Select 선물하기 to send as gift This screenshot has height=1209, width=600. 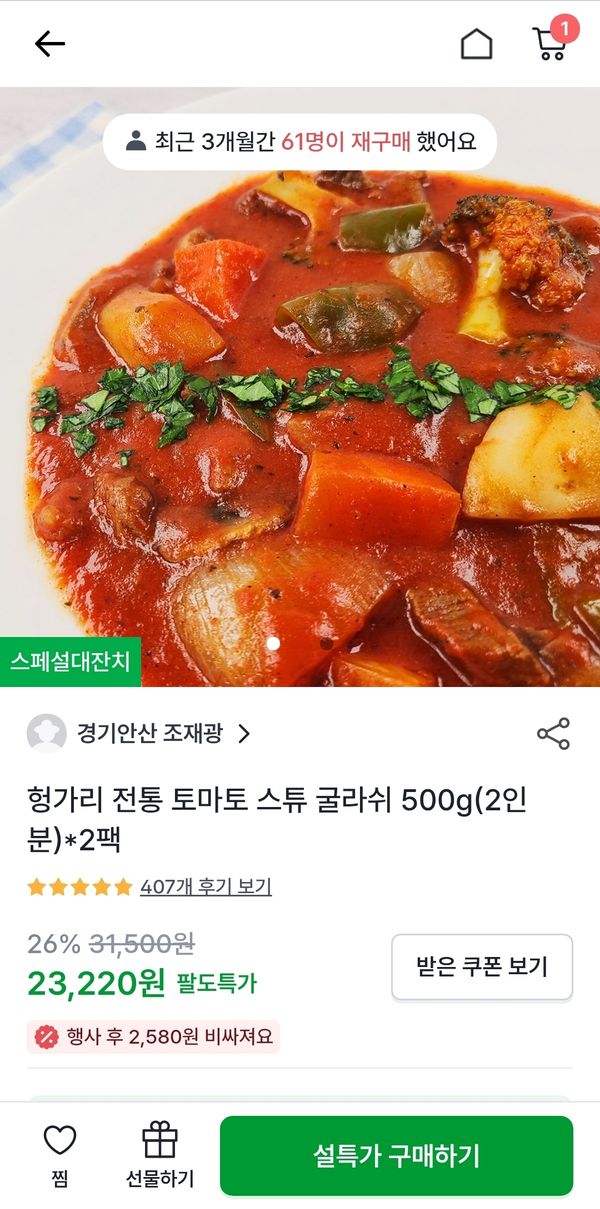(x=160, y=1153)
